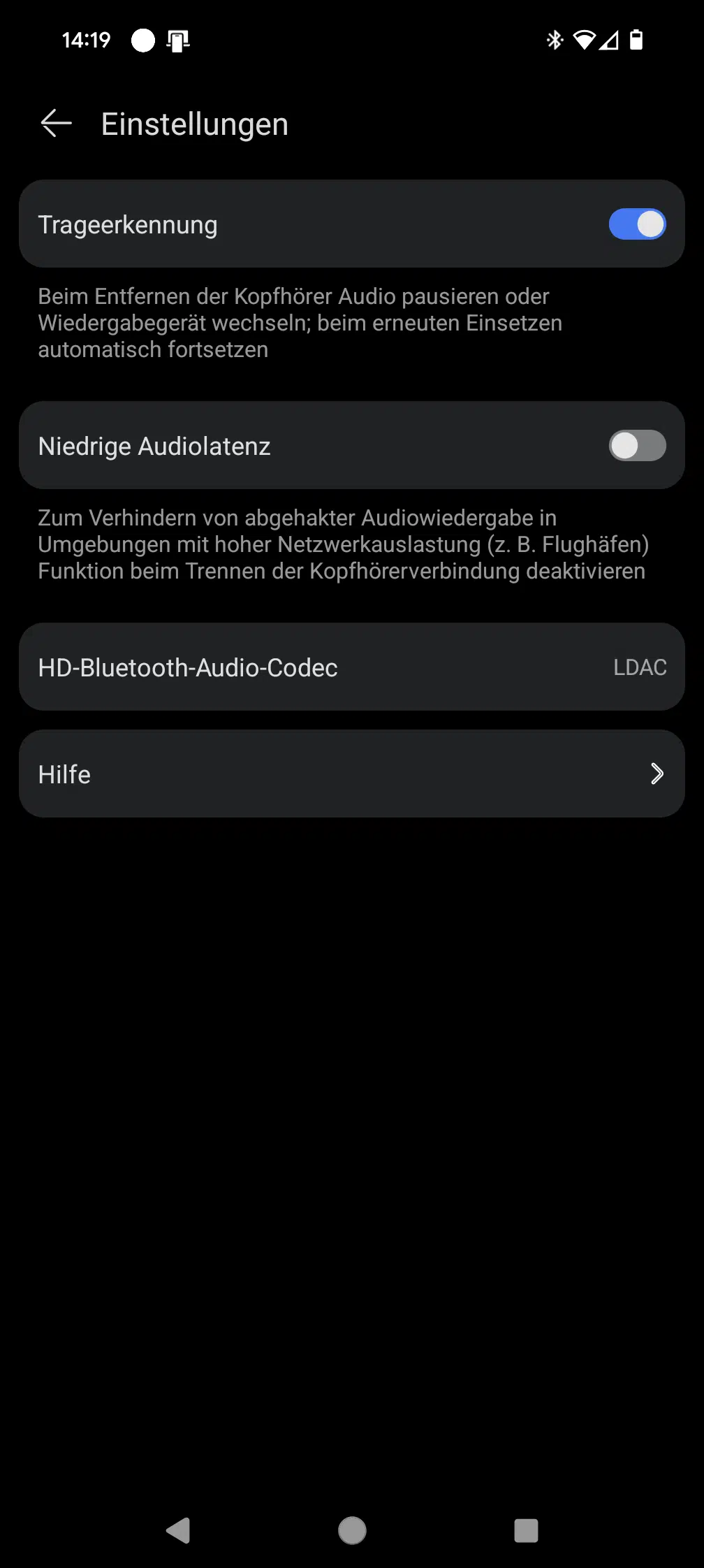Disable the Trageerkennung switch
Image resolution: width=704 pixels, height=1568 pixels.
pos(637,224)
